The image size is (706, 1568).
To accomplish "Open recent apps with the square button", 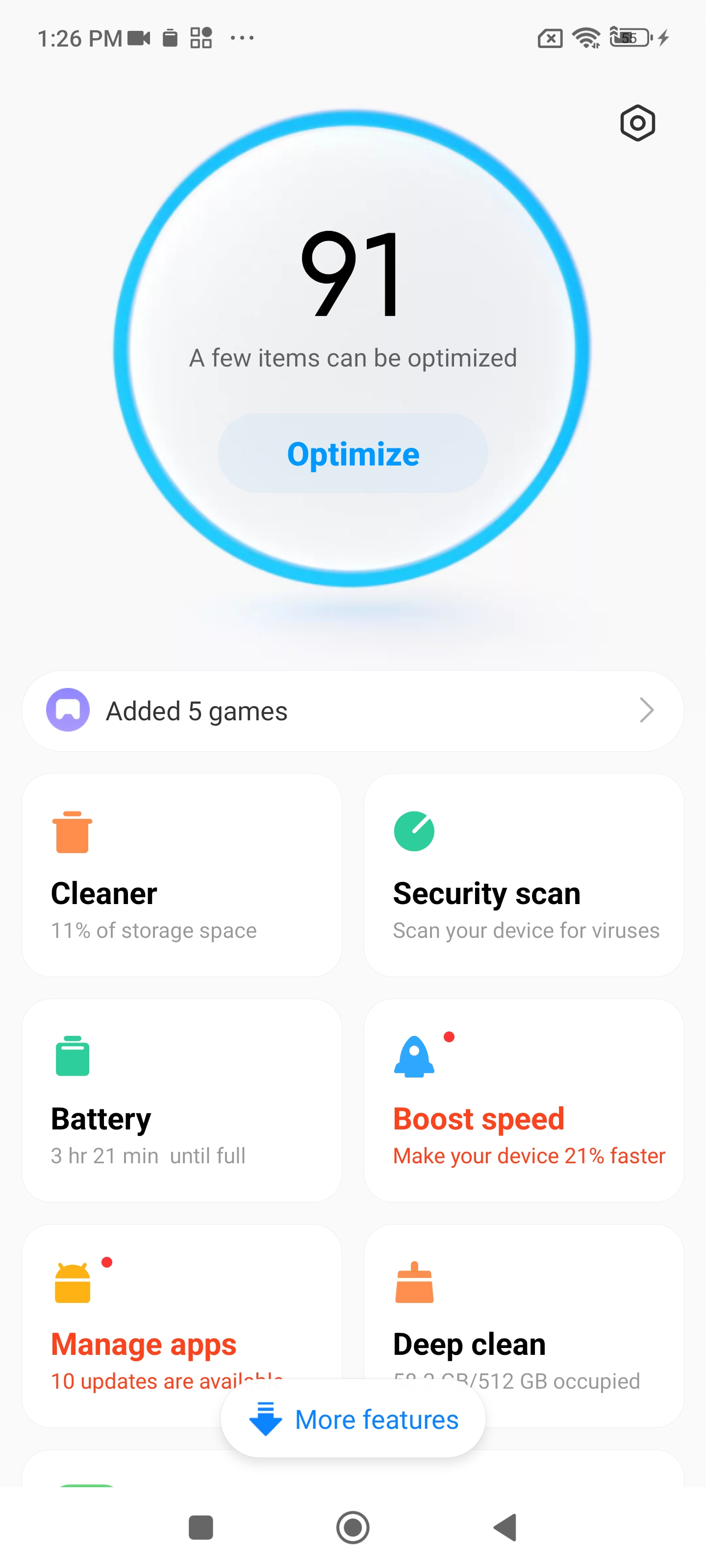I will 201,1527.
